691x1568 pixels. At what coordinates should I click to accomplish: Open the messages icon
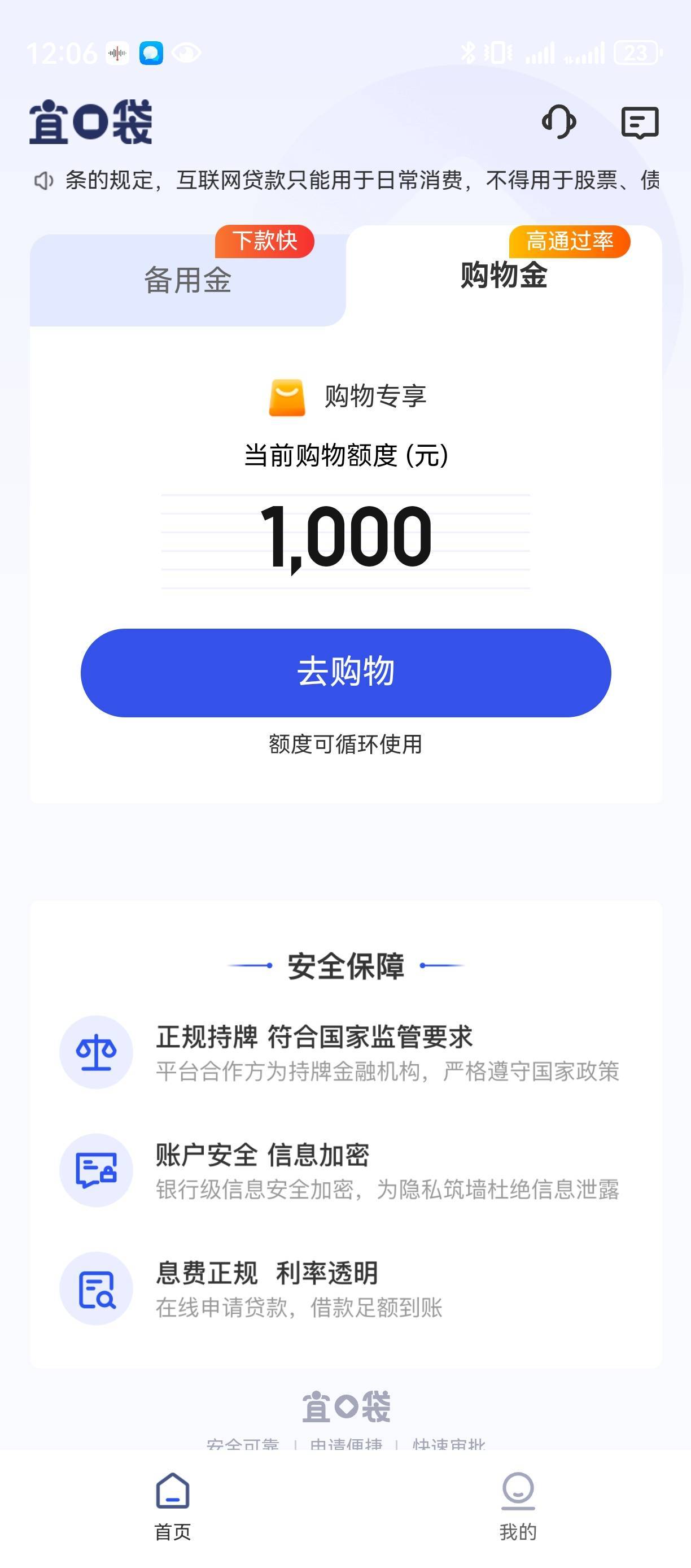coord(639,123)
